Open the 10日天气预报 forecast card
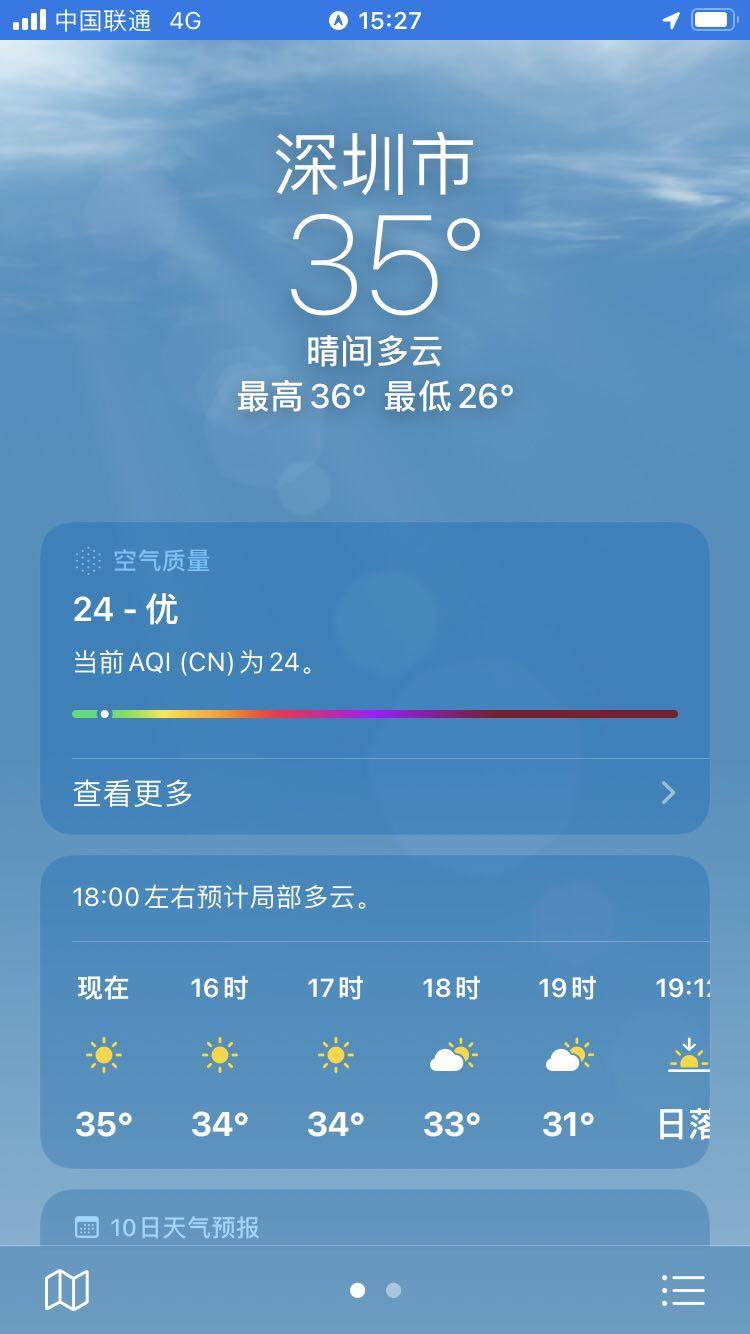 pos(374,1226)
